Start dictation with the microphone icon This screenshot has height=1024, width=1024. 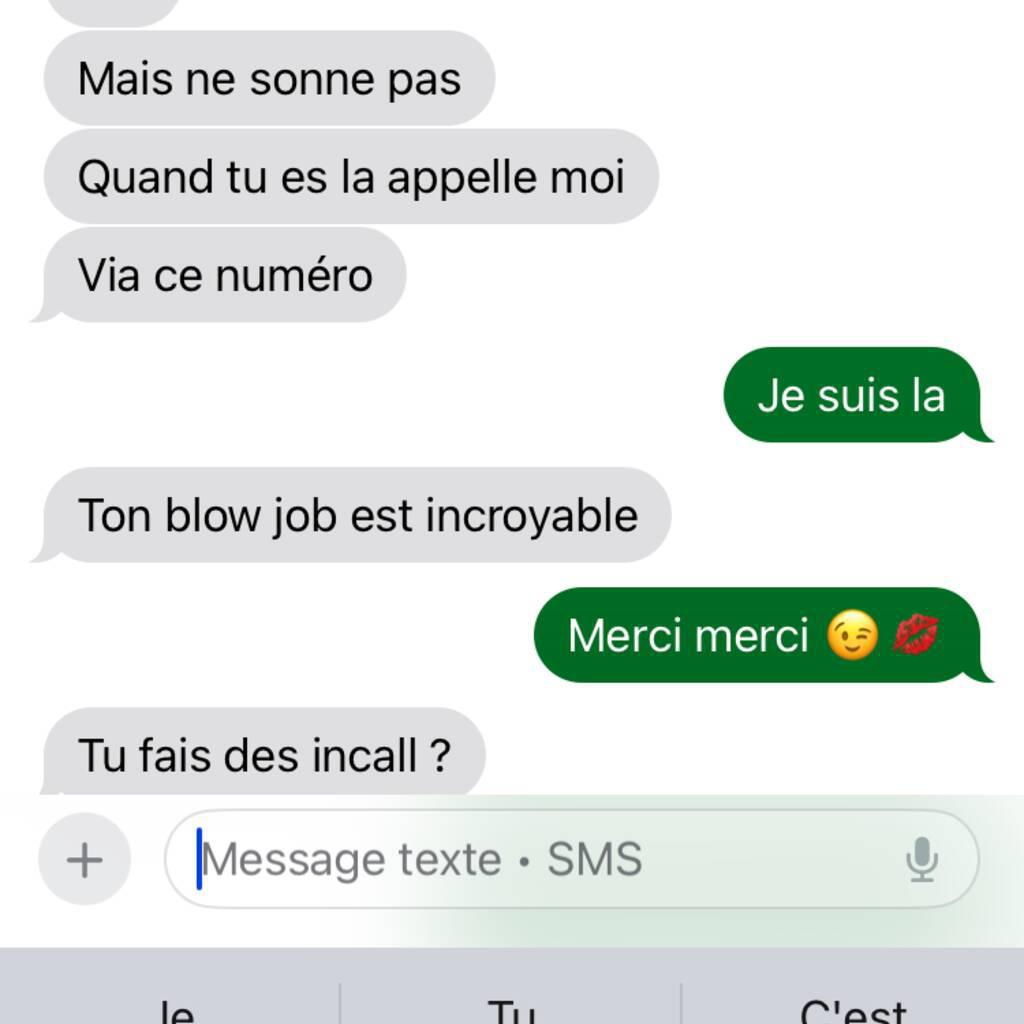click(921, 859)
